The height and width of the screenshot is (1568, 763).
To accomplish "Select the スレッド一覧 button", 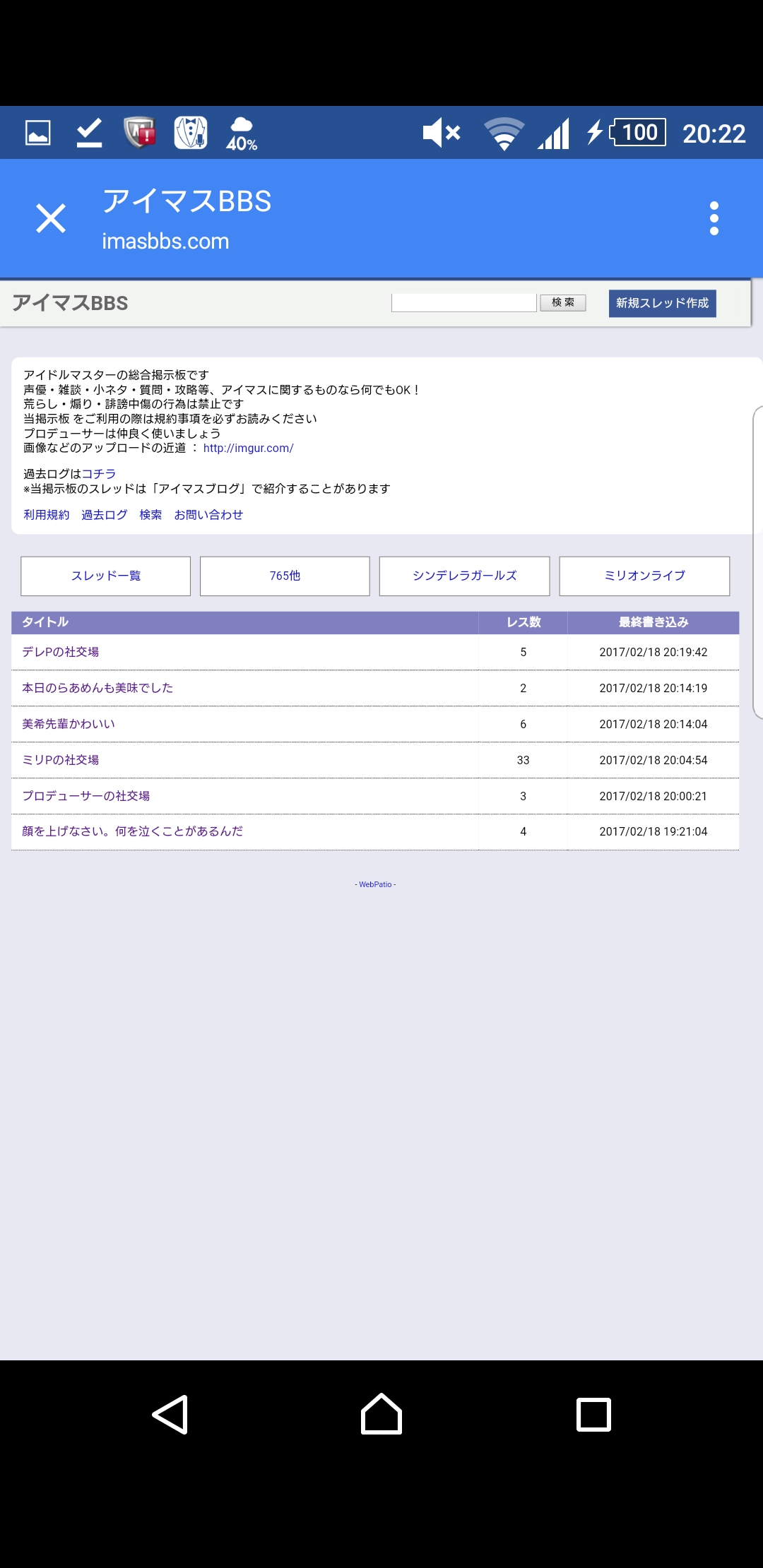I will tap(106, 576).
